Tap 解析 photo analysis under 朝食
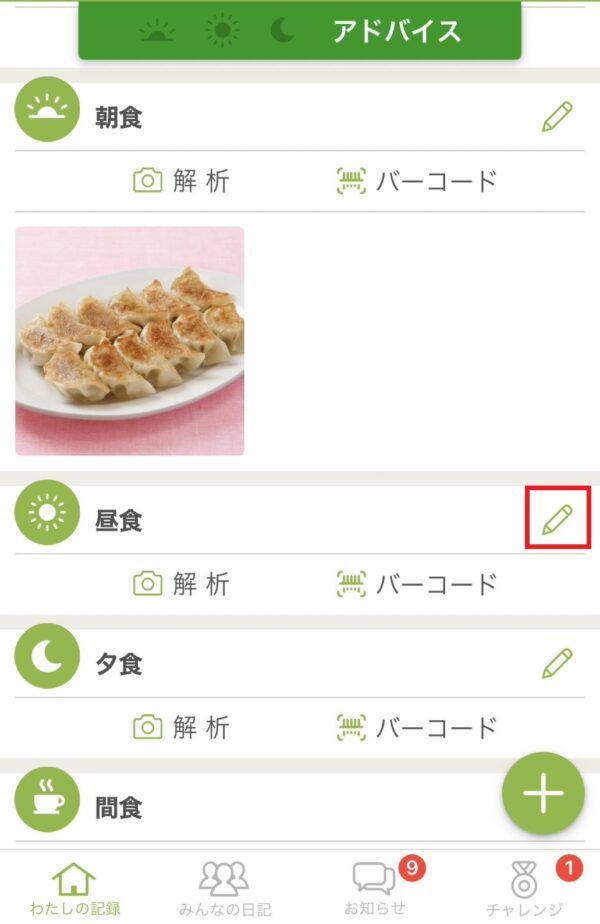This screenshot has height=924, width=600. pos(181,181)
